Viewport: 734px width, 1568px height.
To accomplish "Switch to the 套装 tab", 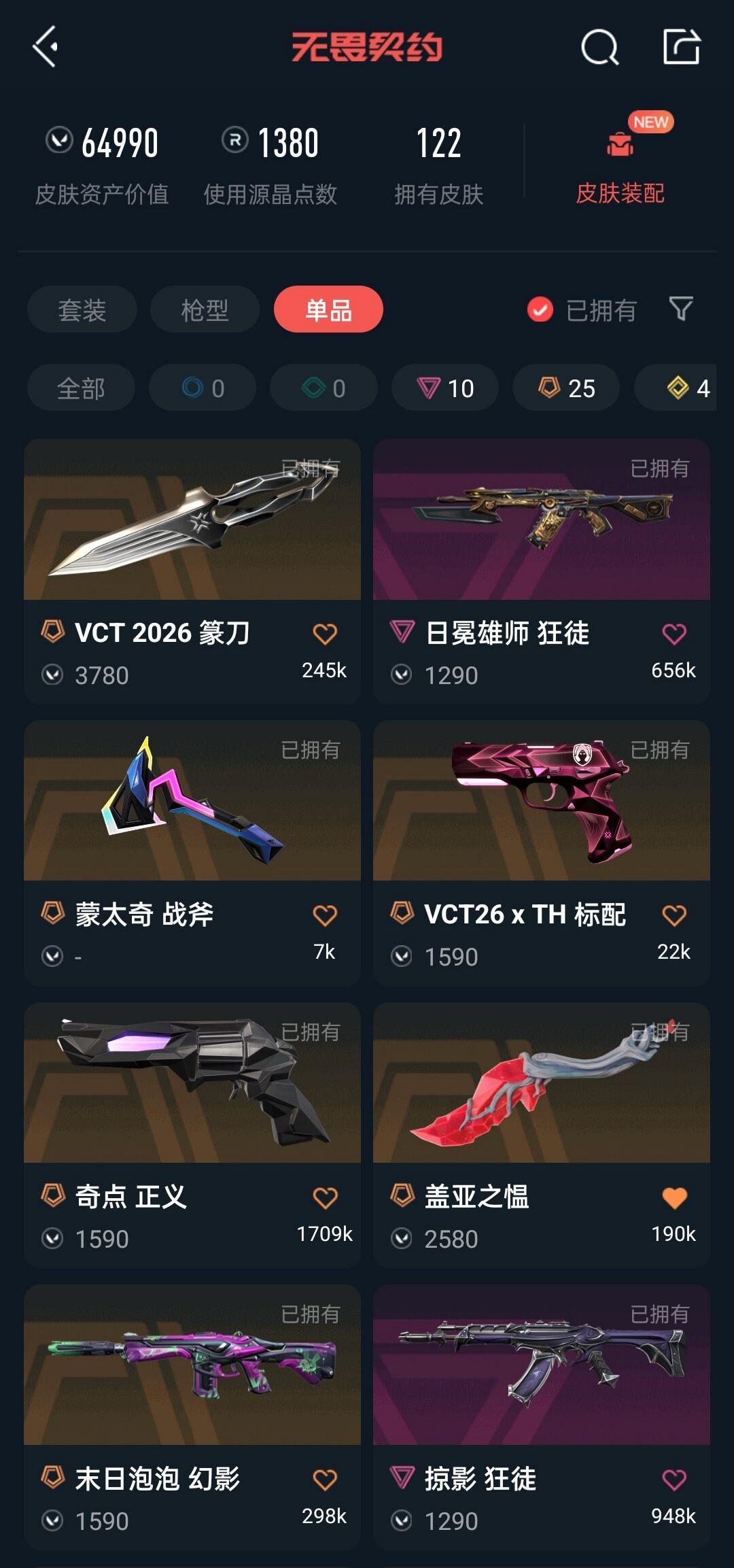I will 82,309.
